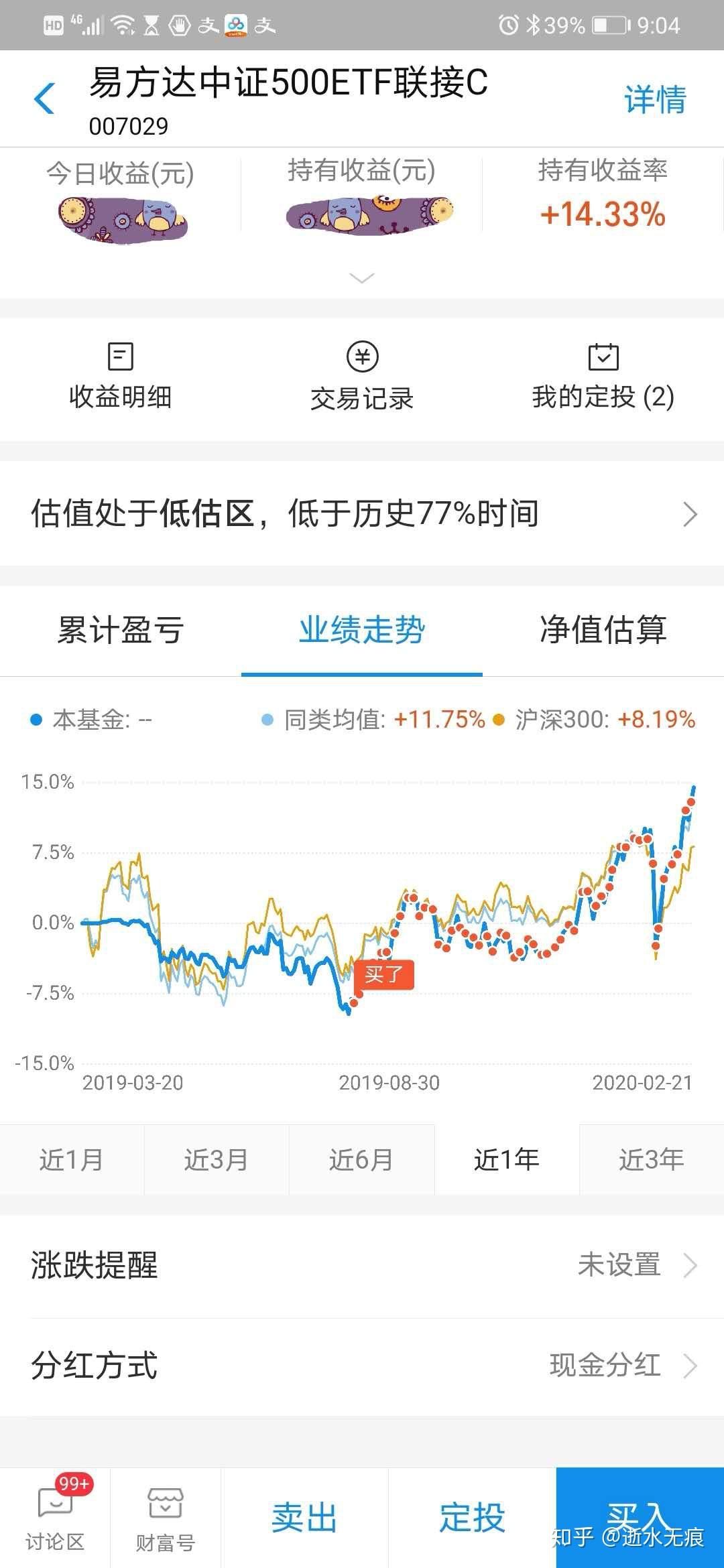Open the 估值处于低估区 valuation row

362,514
